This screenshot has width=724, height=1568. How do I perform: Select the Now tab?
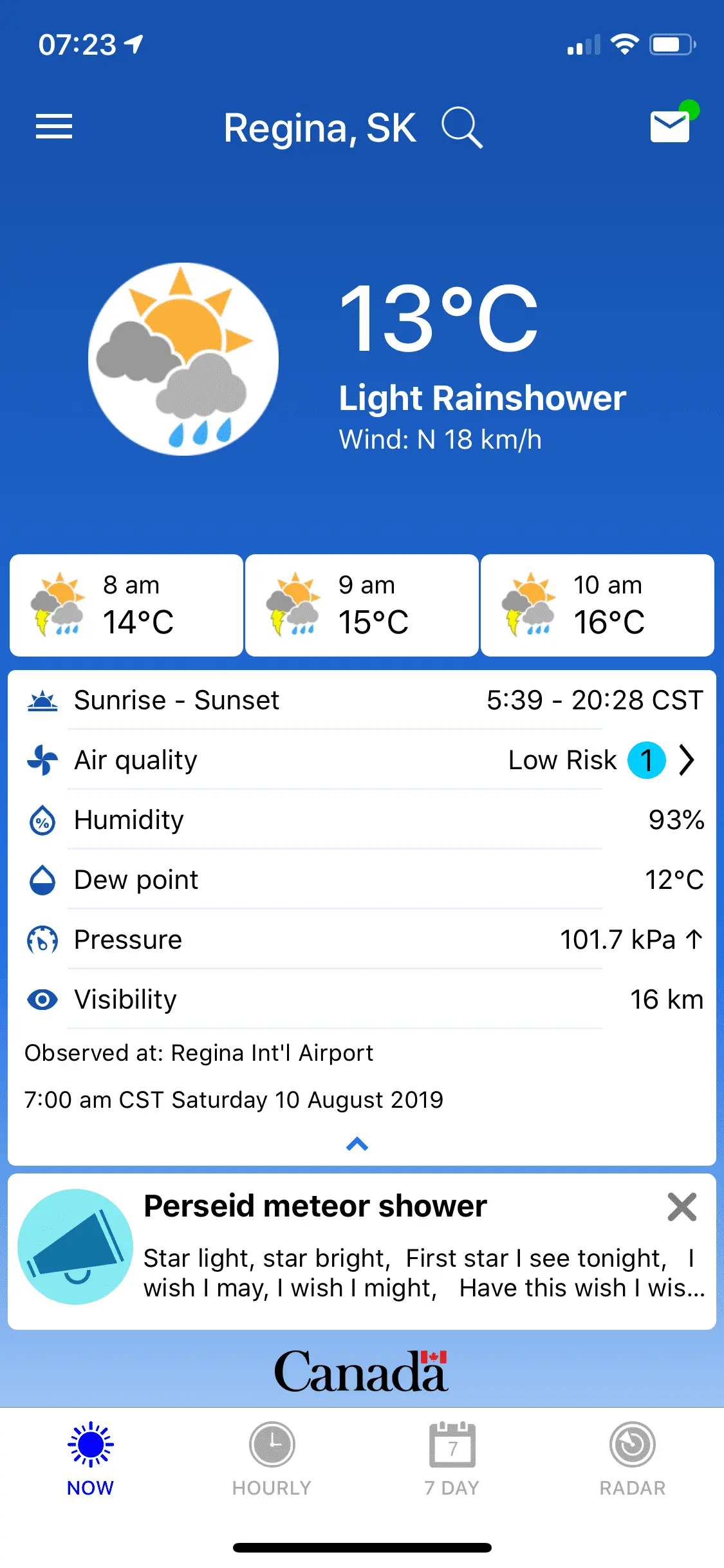click(91, 1459)
